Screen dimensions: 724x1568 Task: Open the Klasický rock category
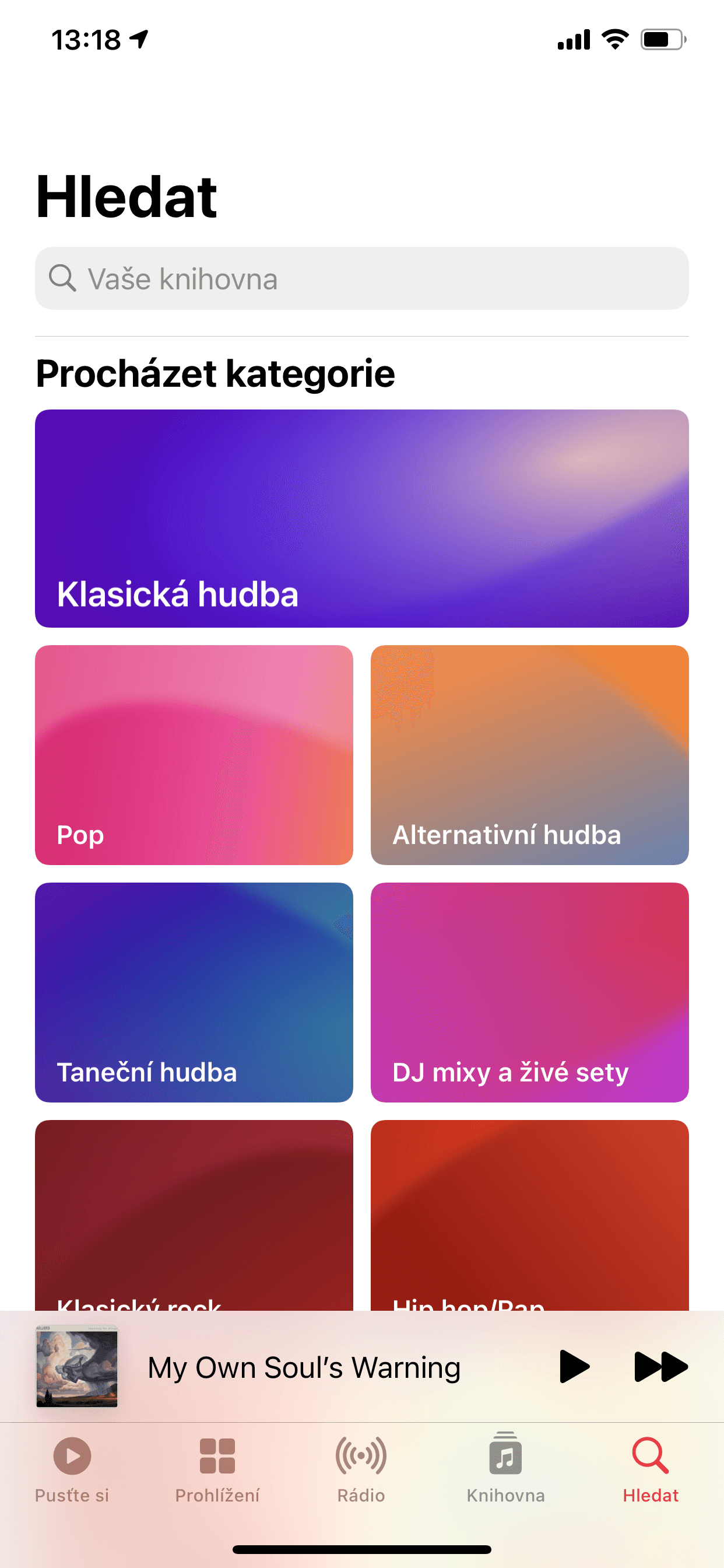click(194, 1214)
